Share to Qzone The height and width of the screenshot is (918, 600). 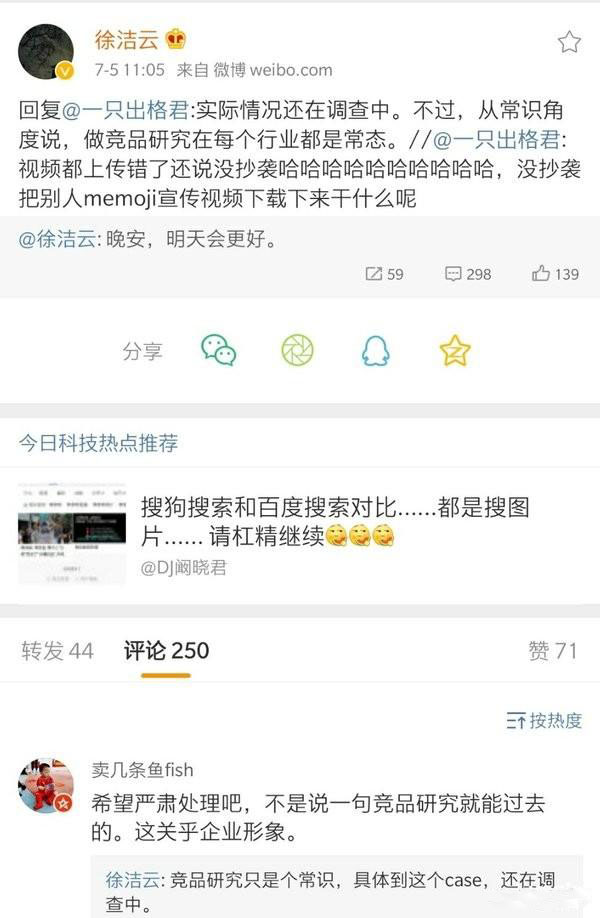point(455,350)
